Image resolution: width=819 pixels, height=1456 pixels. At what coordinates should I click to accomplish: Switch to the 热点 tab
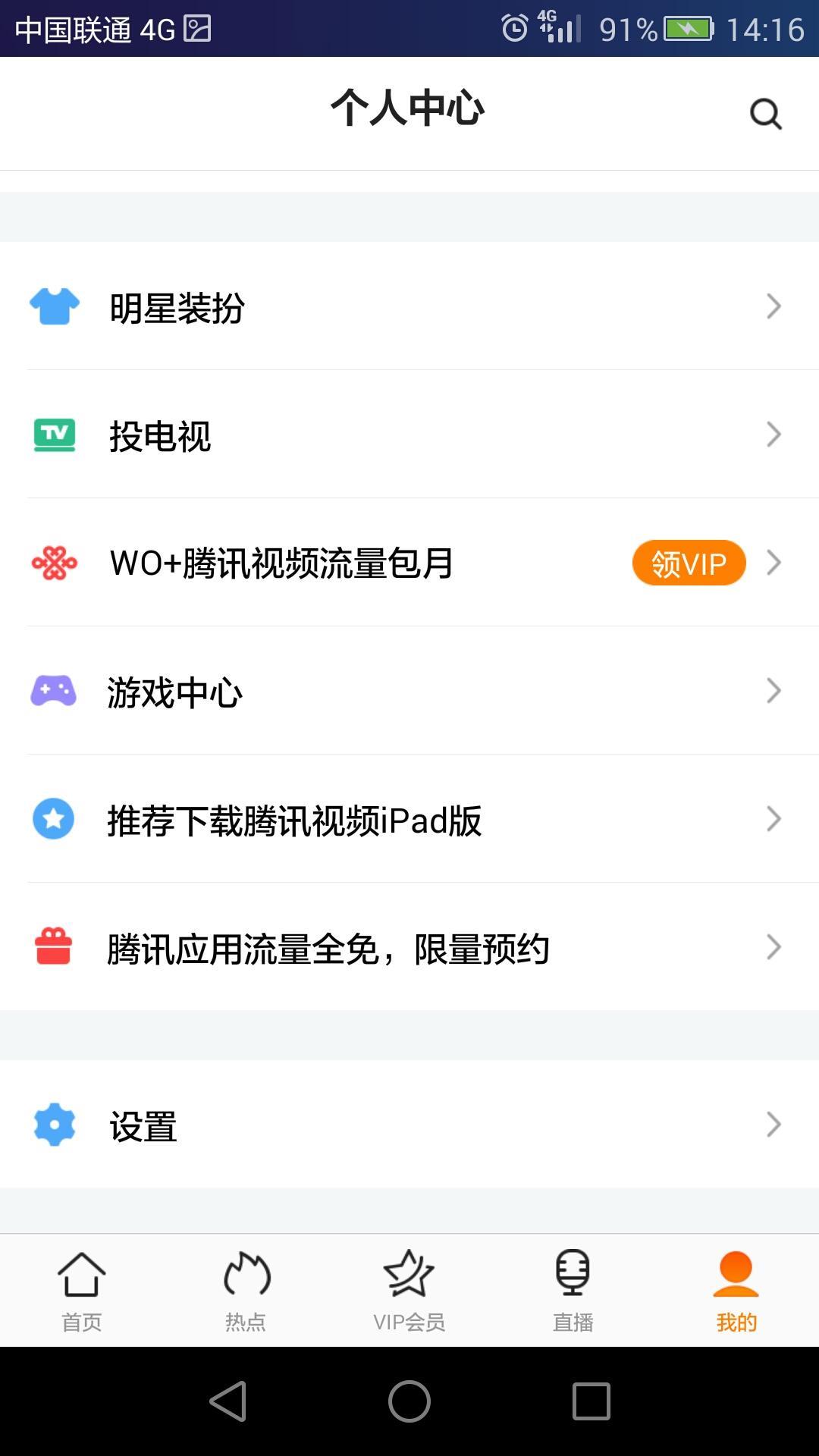246,1291
